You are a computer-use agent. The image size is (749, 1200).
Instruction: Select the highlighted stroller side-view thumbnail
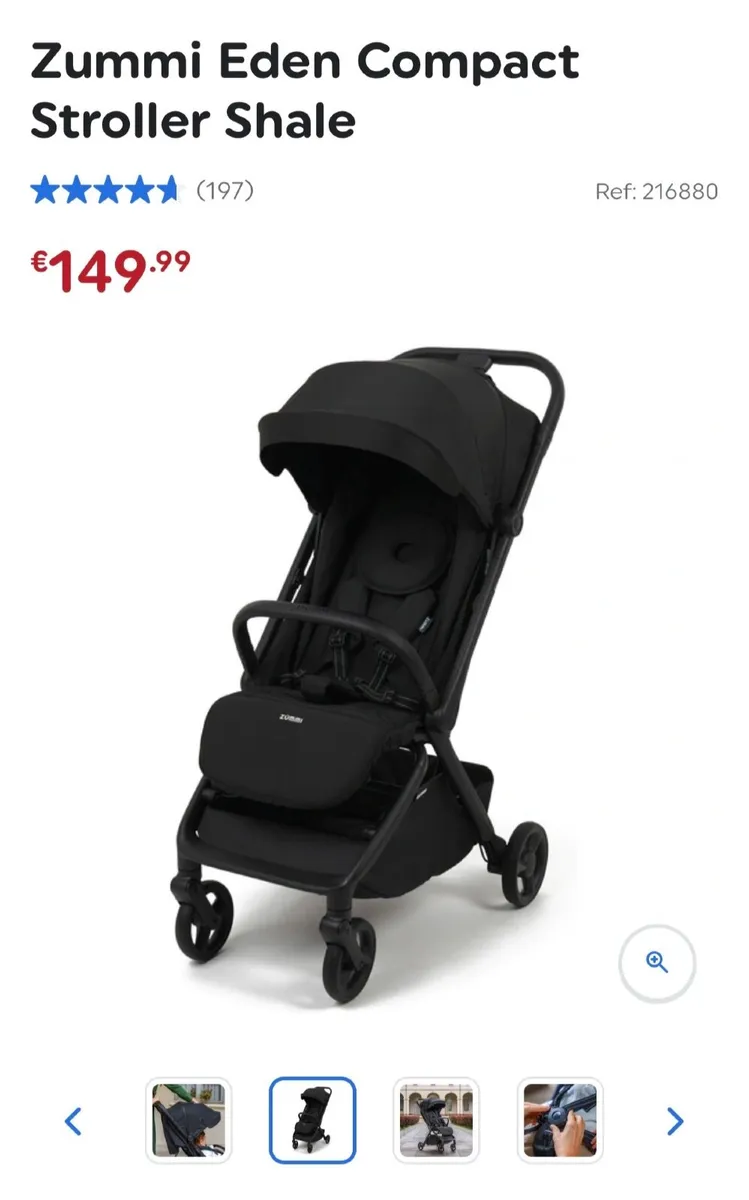(x=312, y=1121)
